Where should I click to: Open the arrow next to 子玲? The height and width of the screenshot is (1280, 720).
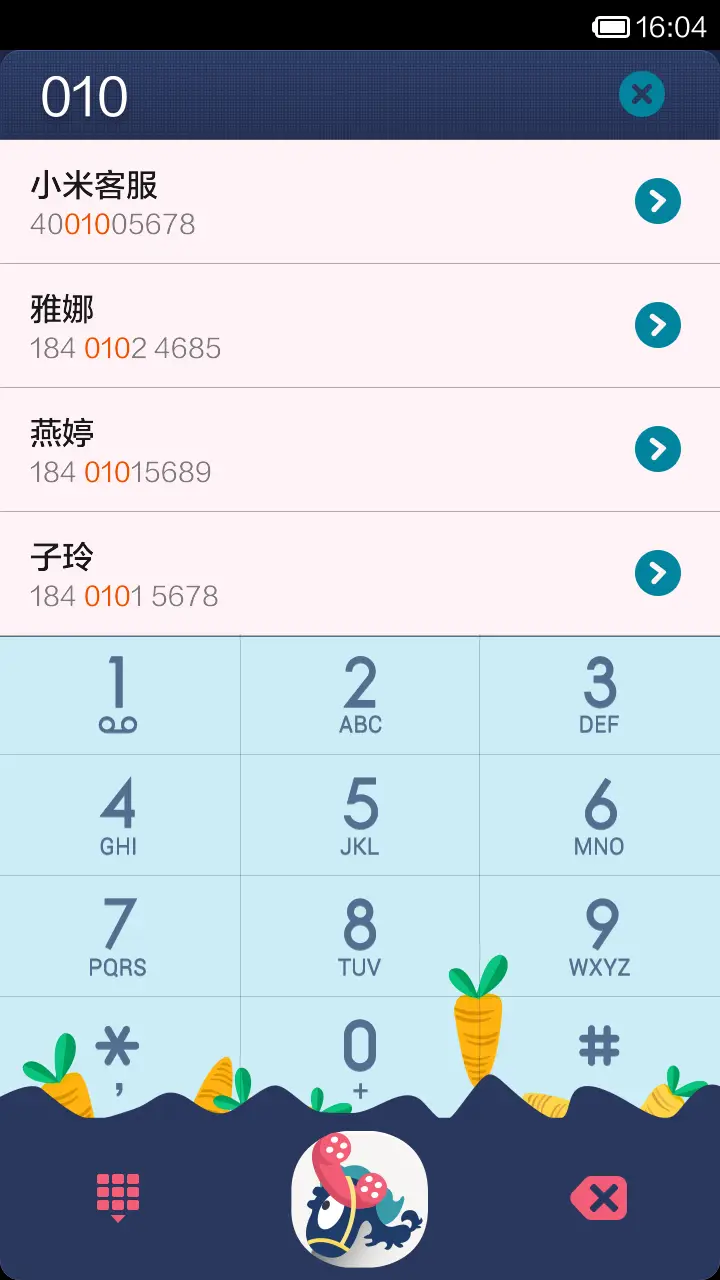[x=657, y=573]
